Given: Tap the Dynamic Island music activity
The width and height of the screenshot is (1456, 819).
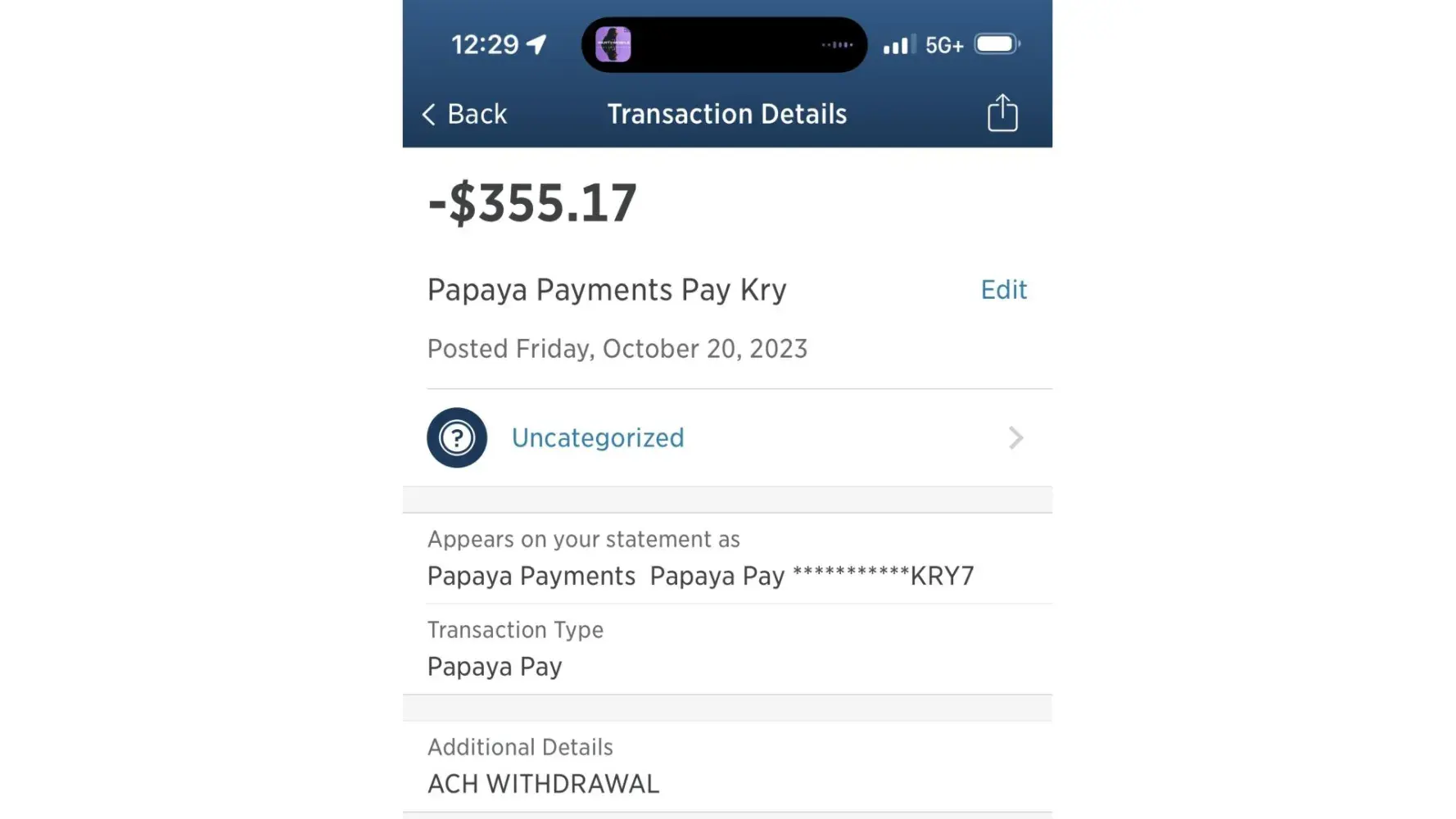Looking at the screenshot, I should [724, 45].
